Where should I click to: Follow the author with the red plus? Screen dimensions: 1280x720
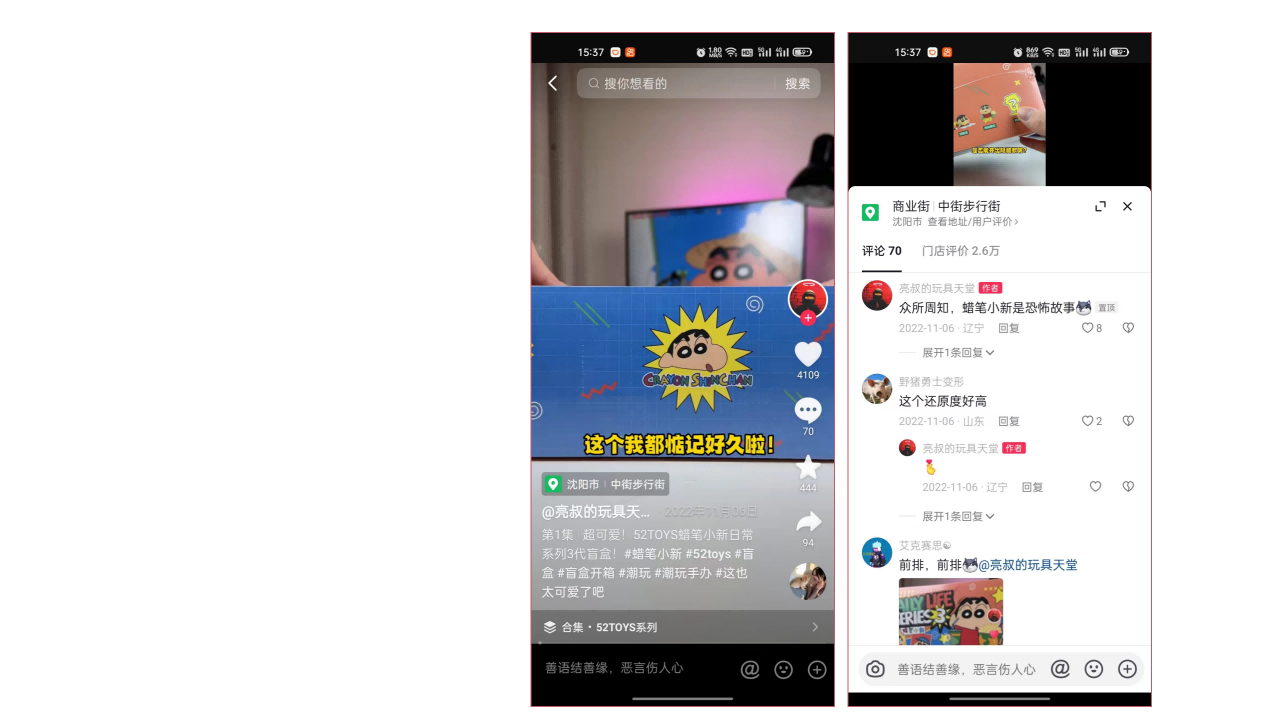[x=808, y=318]
